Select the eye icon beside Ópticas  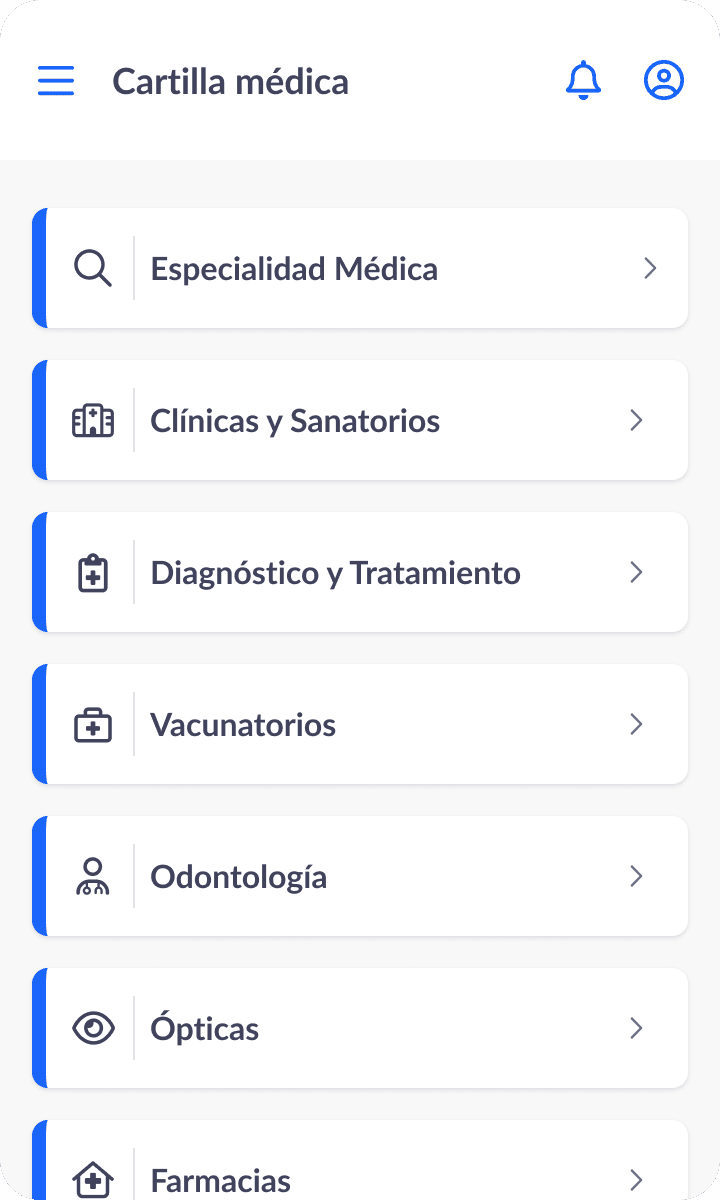point(93,1028)
